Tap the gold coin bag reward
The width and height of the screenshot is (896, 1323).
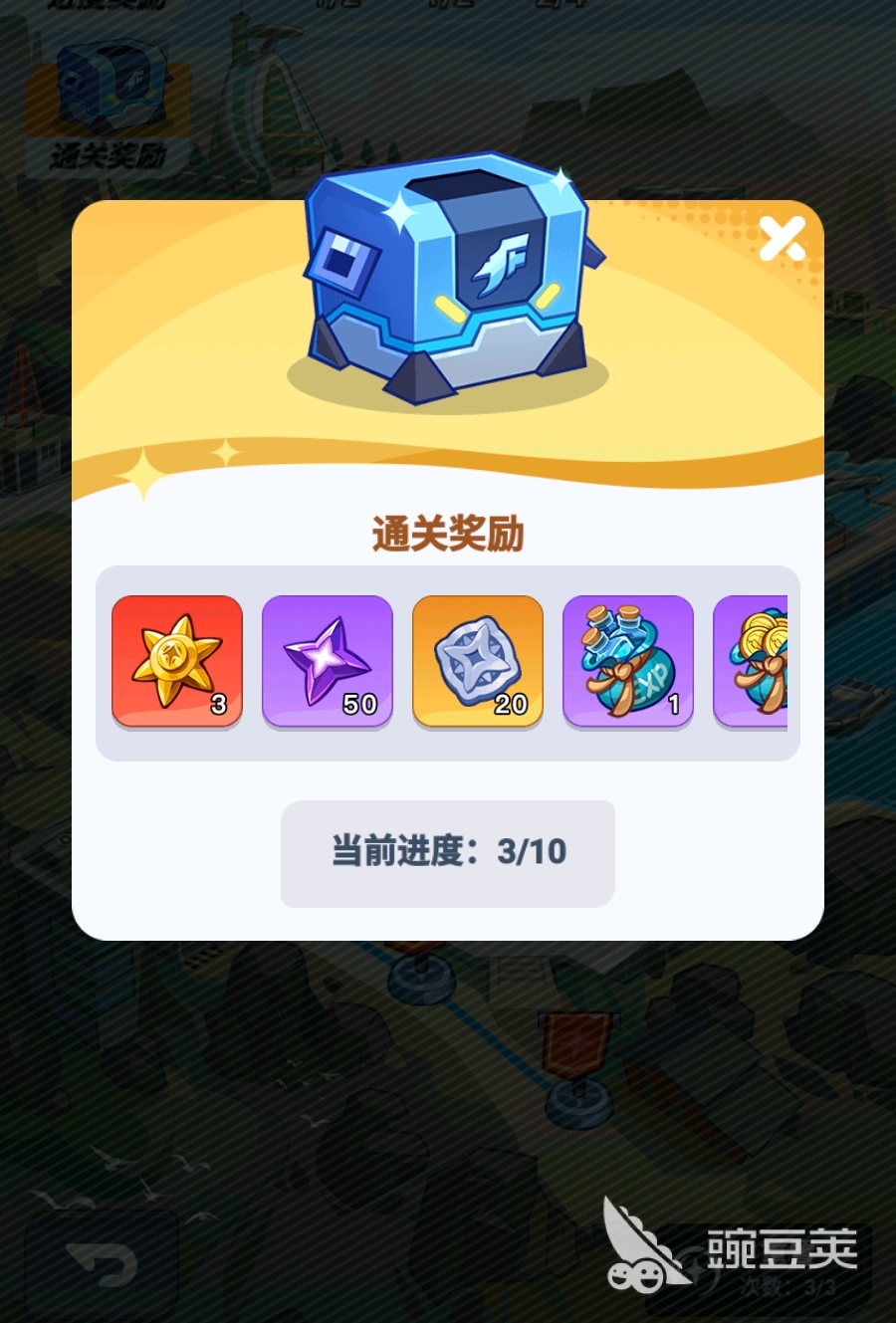753,661
